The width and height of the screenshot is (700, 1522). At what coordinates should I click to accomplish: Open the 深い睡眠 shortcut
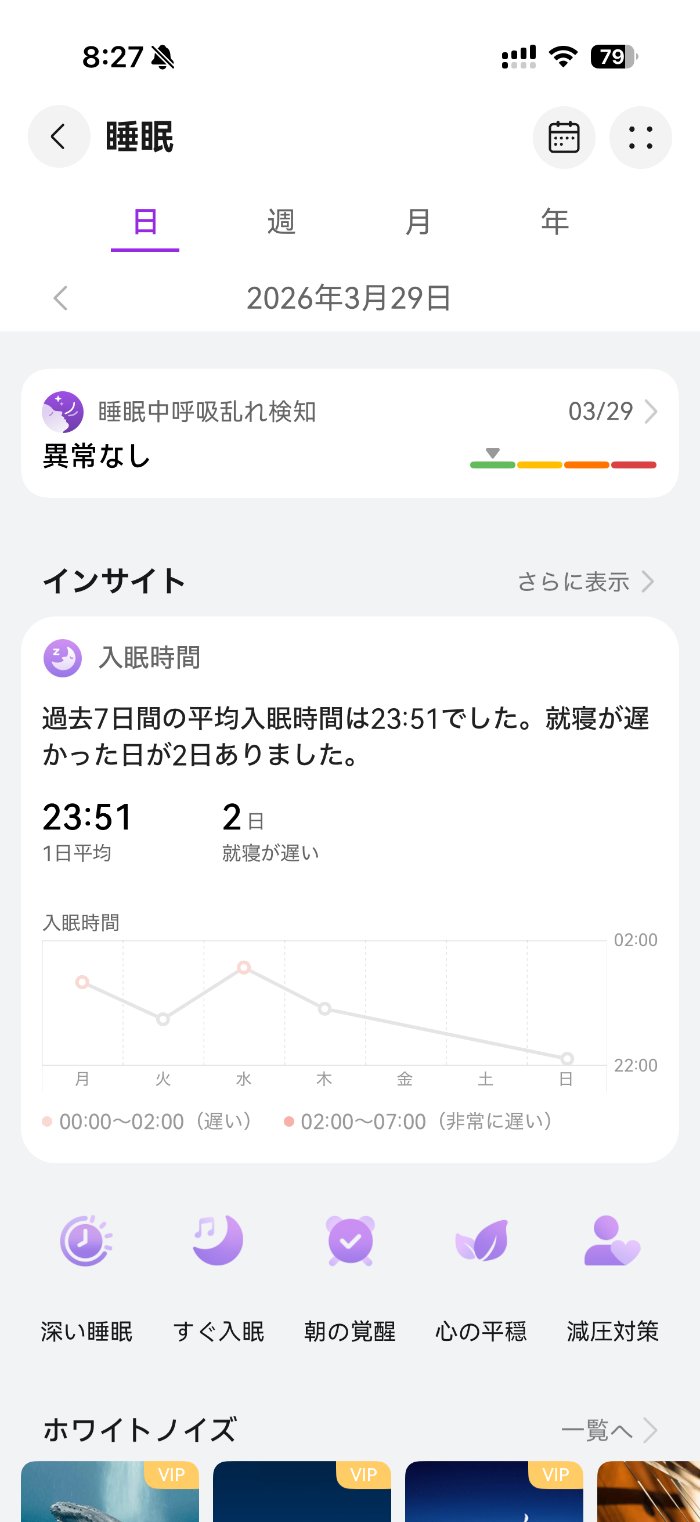click(86, 1276)
